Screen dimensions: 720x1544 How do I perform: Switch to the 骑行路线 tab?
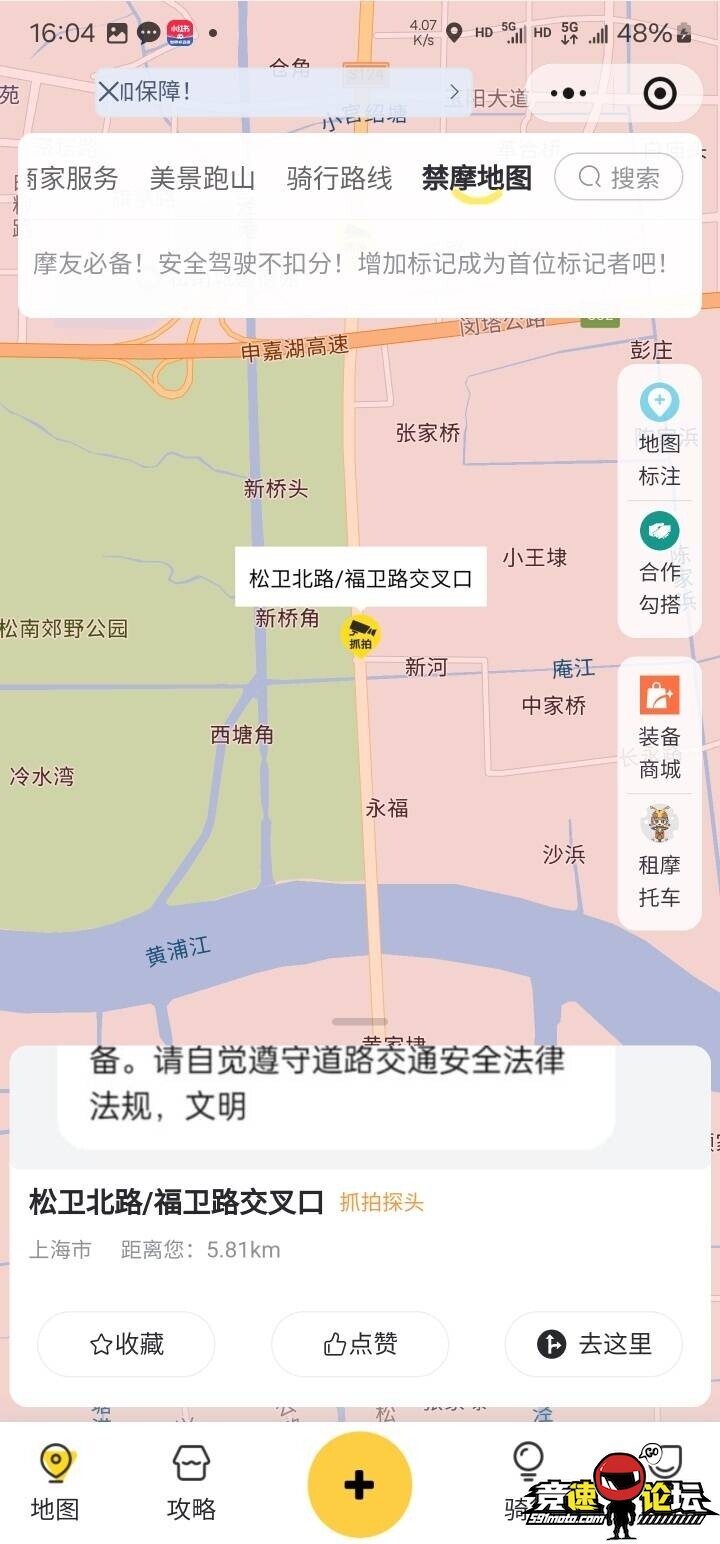pos(339,179)
